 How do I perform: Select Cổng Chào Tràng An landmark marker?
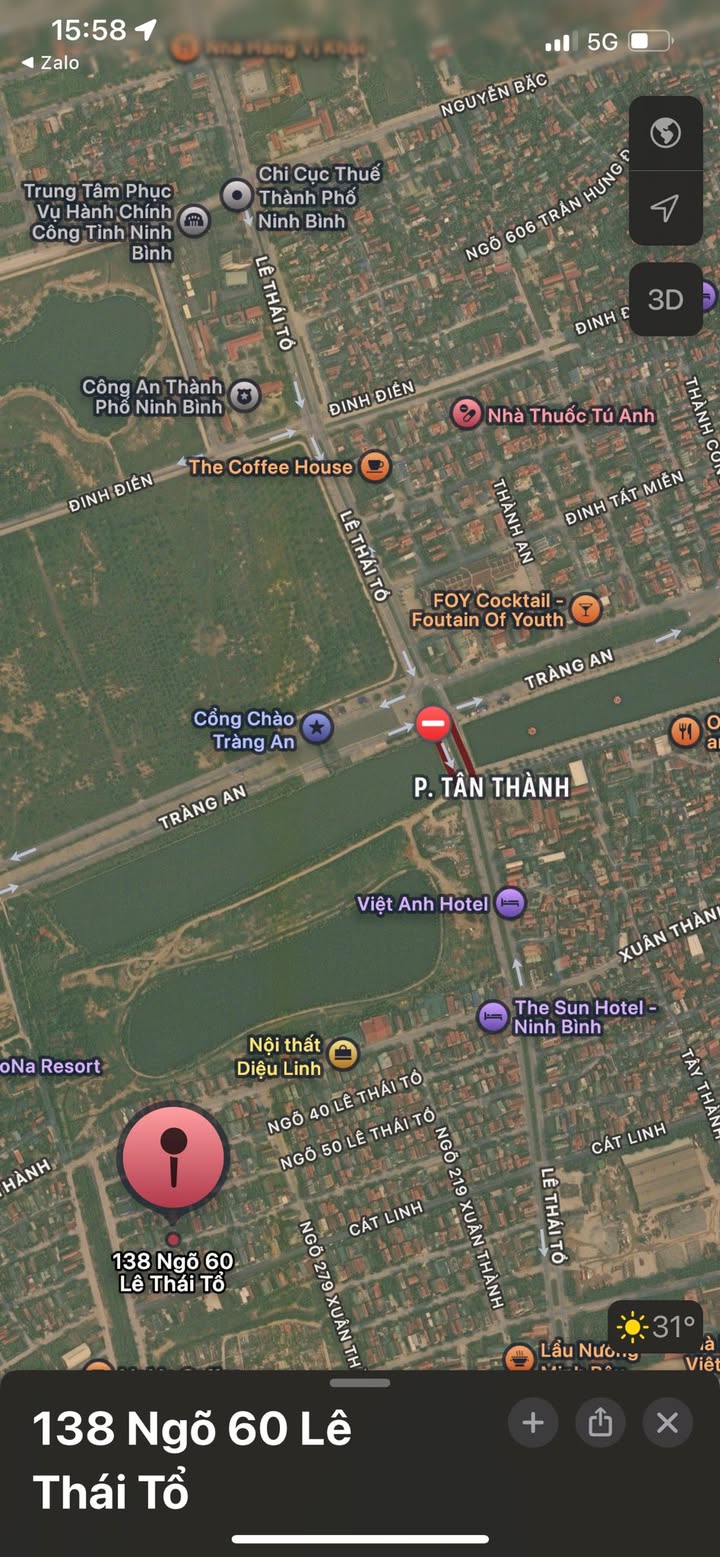317,728
